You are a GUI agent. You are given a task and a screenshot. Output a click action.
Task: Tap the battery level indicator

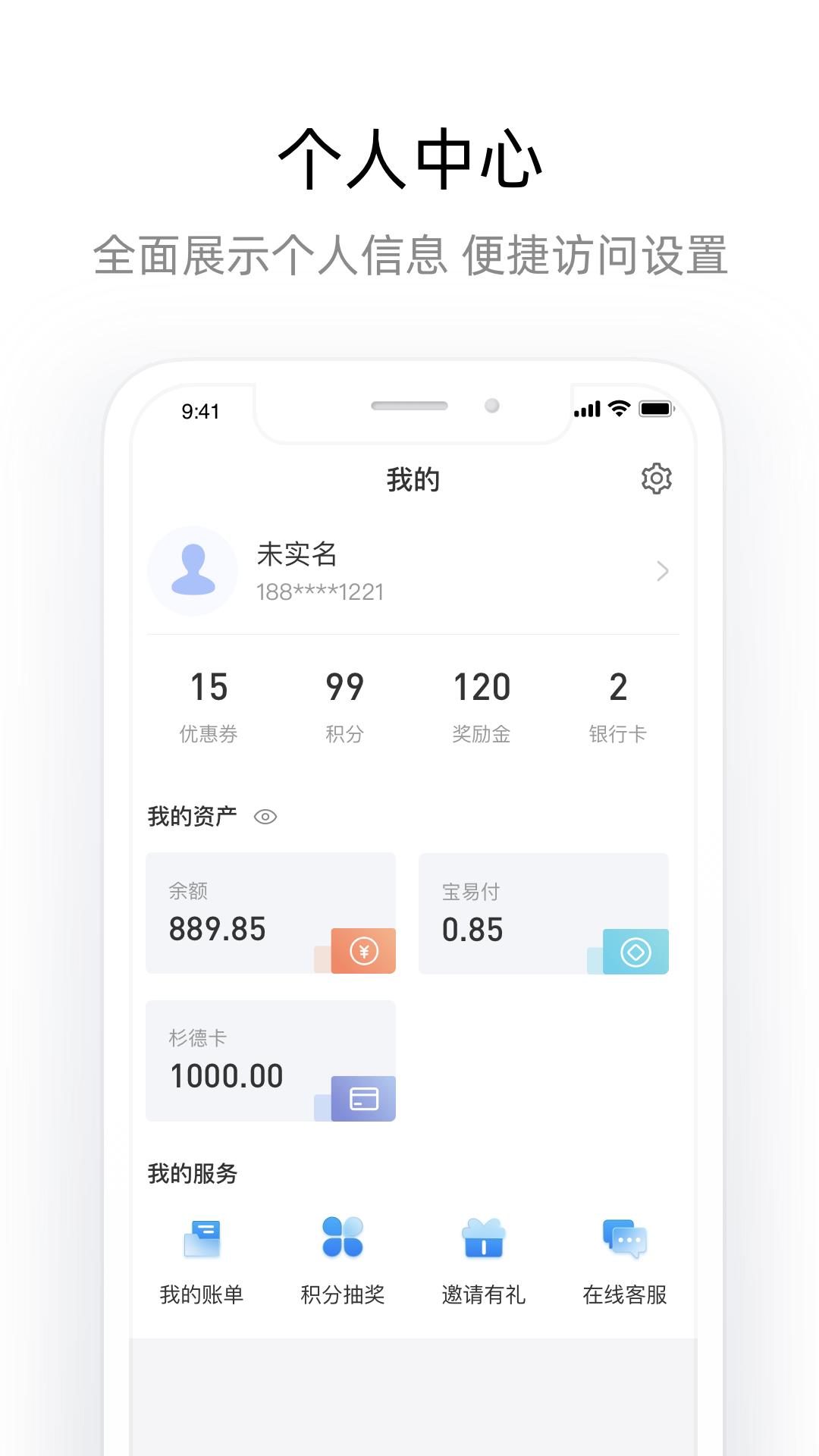(657, 408)
